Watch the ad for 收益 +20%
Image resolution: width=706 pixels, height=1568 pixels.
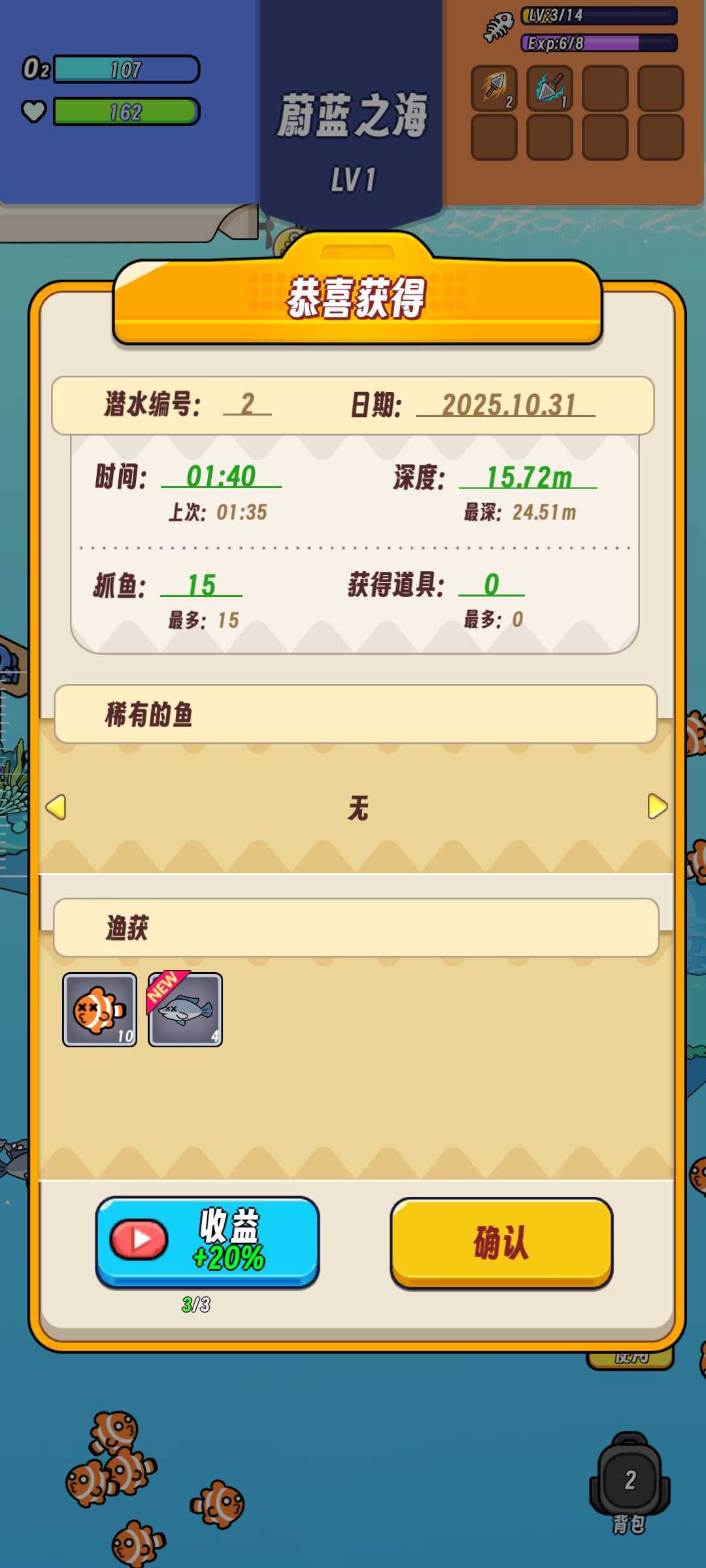tap(207, 1241)
